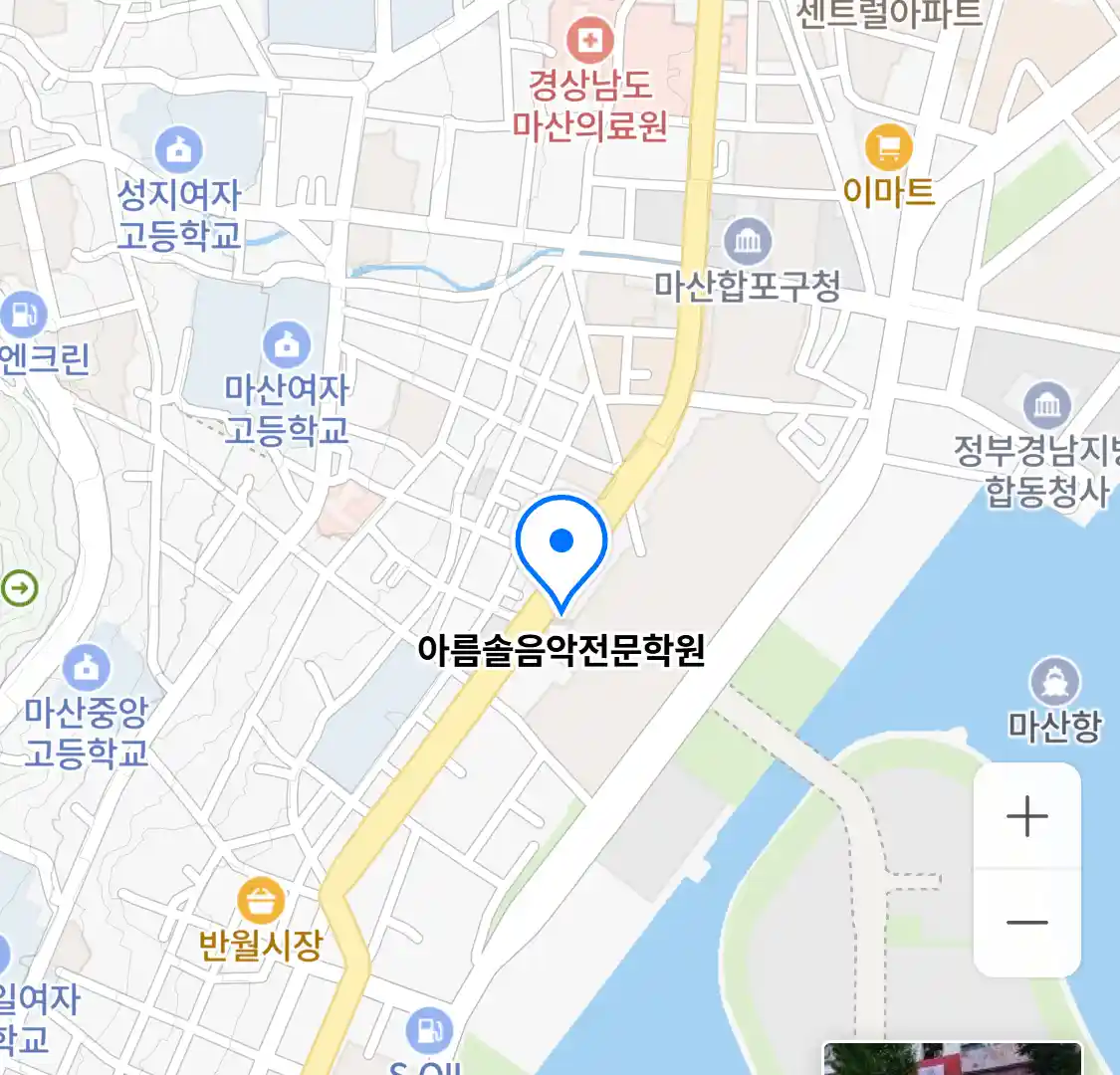This screenshot has width=1120, height=1075.
Task: Select the 마산여자고등학교 school marker
Action: [287, 345]
